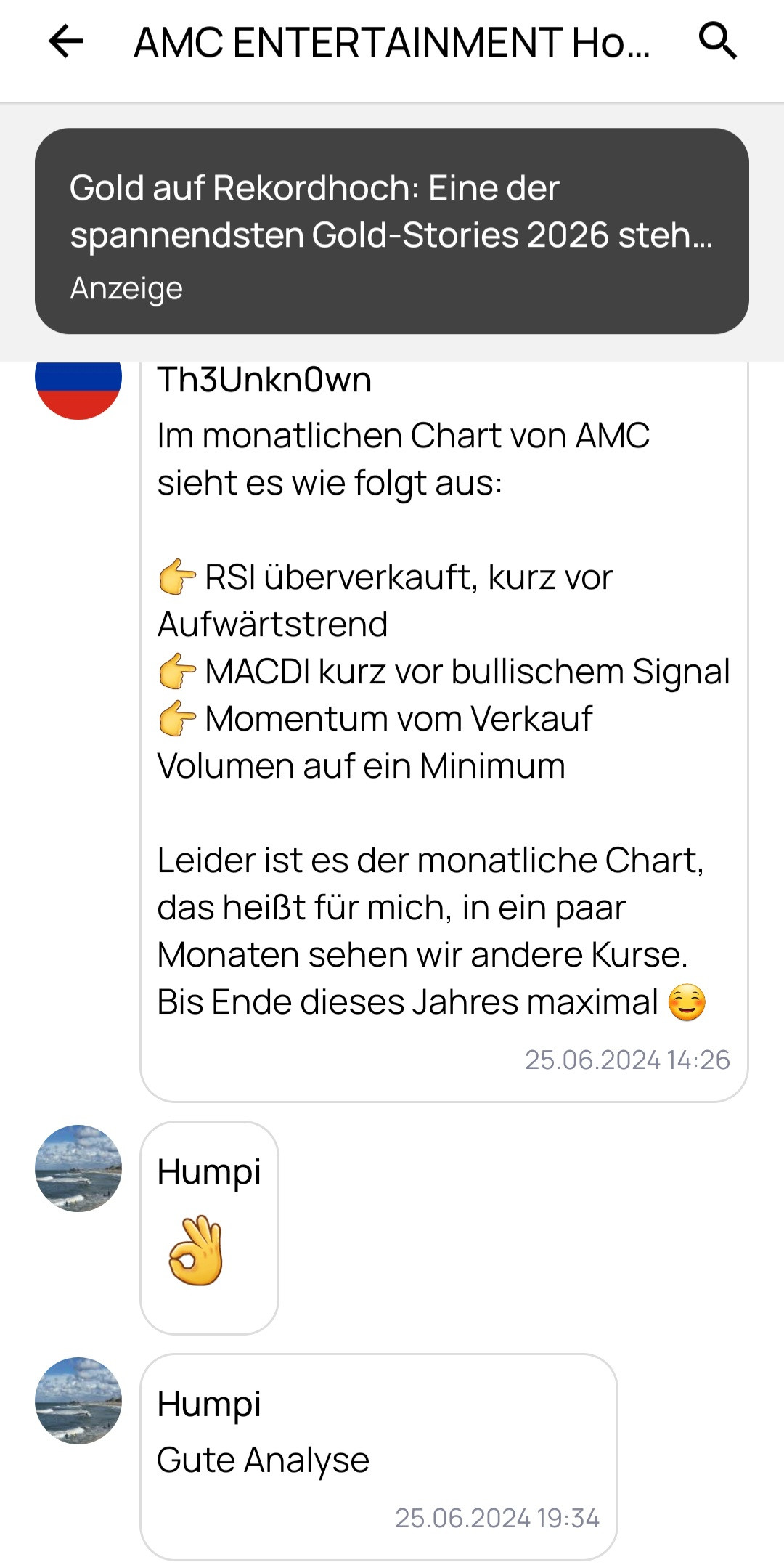This screenshot has height=1565, width=784.
Task: Open Th3Unkn0wn's monthly chart analysis post
Action: point(443,726)
